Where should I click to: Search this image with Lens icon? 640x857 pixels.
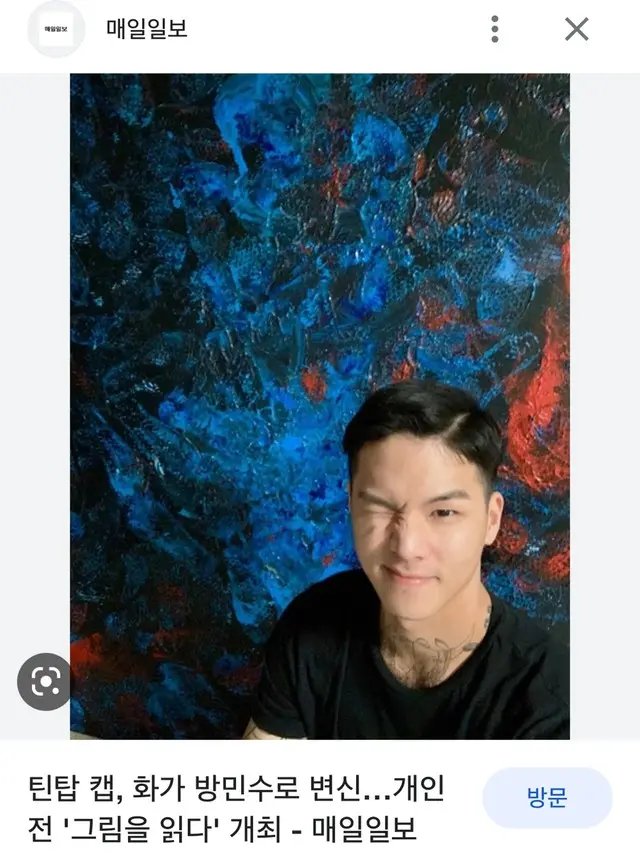(45, 682)
